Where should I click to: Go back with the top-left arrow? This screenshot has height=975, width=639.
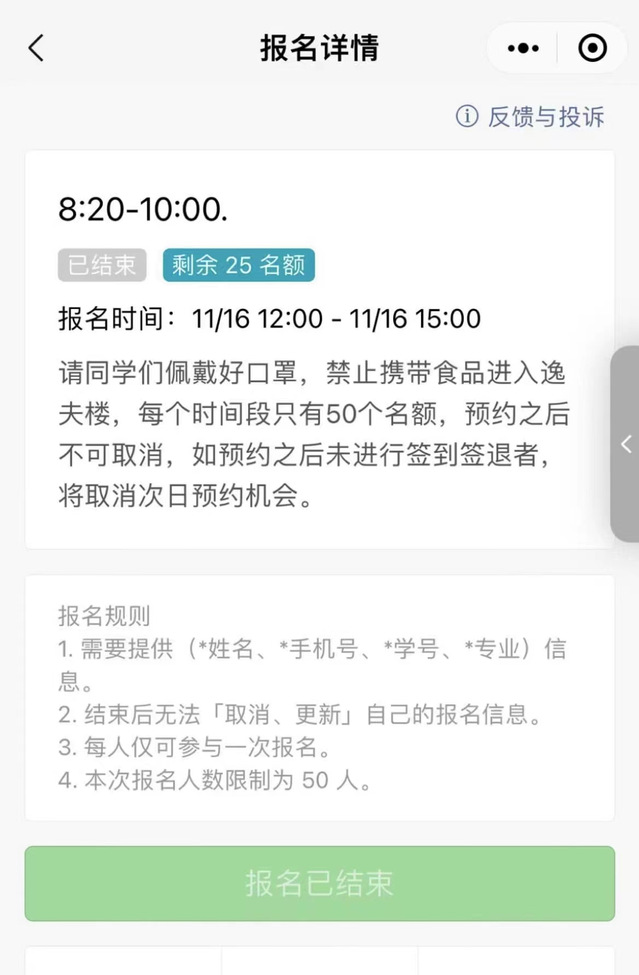tap(36, 48)
